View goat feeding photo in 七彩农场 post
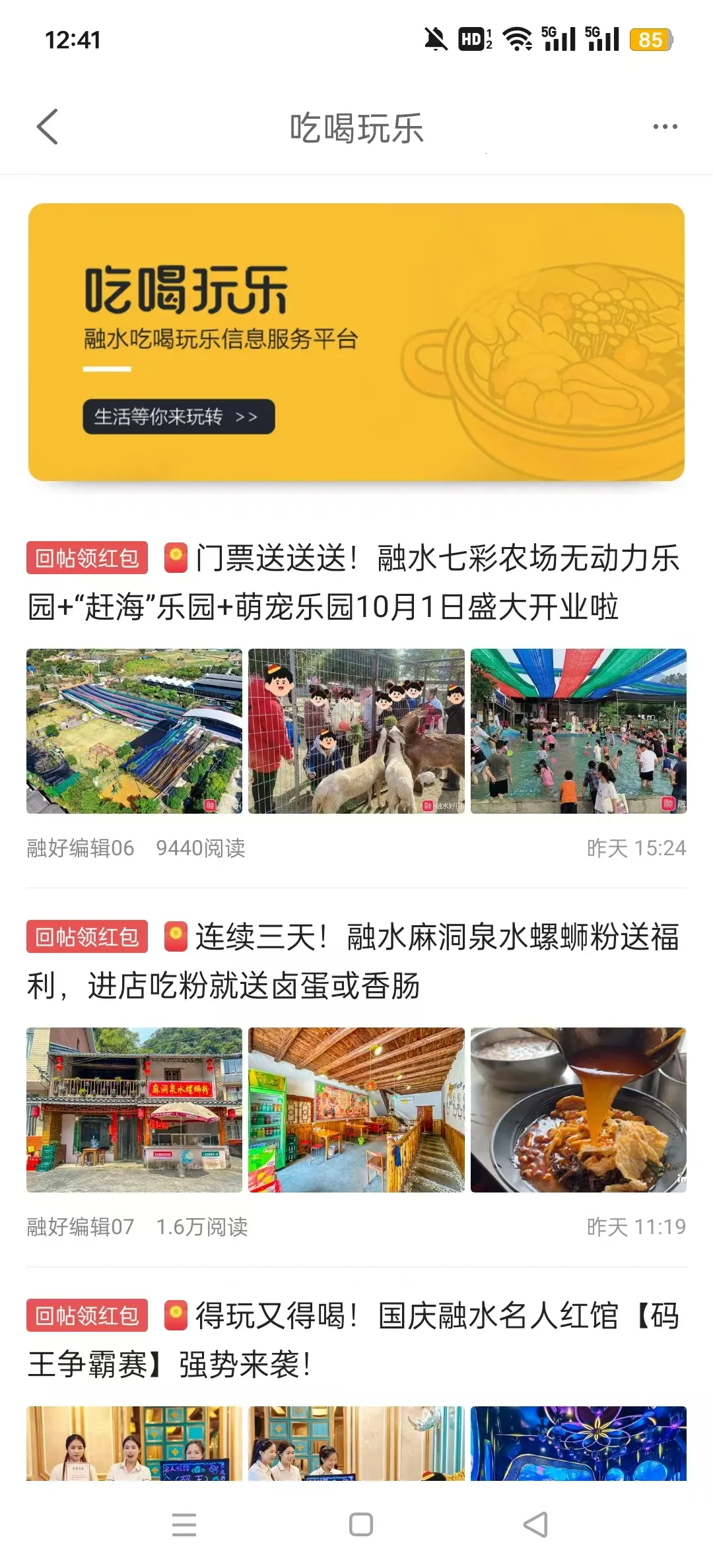The image size is (713, 1568). pos(356,731)
